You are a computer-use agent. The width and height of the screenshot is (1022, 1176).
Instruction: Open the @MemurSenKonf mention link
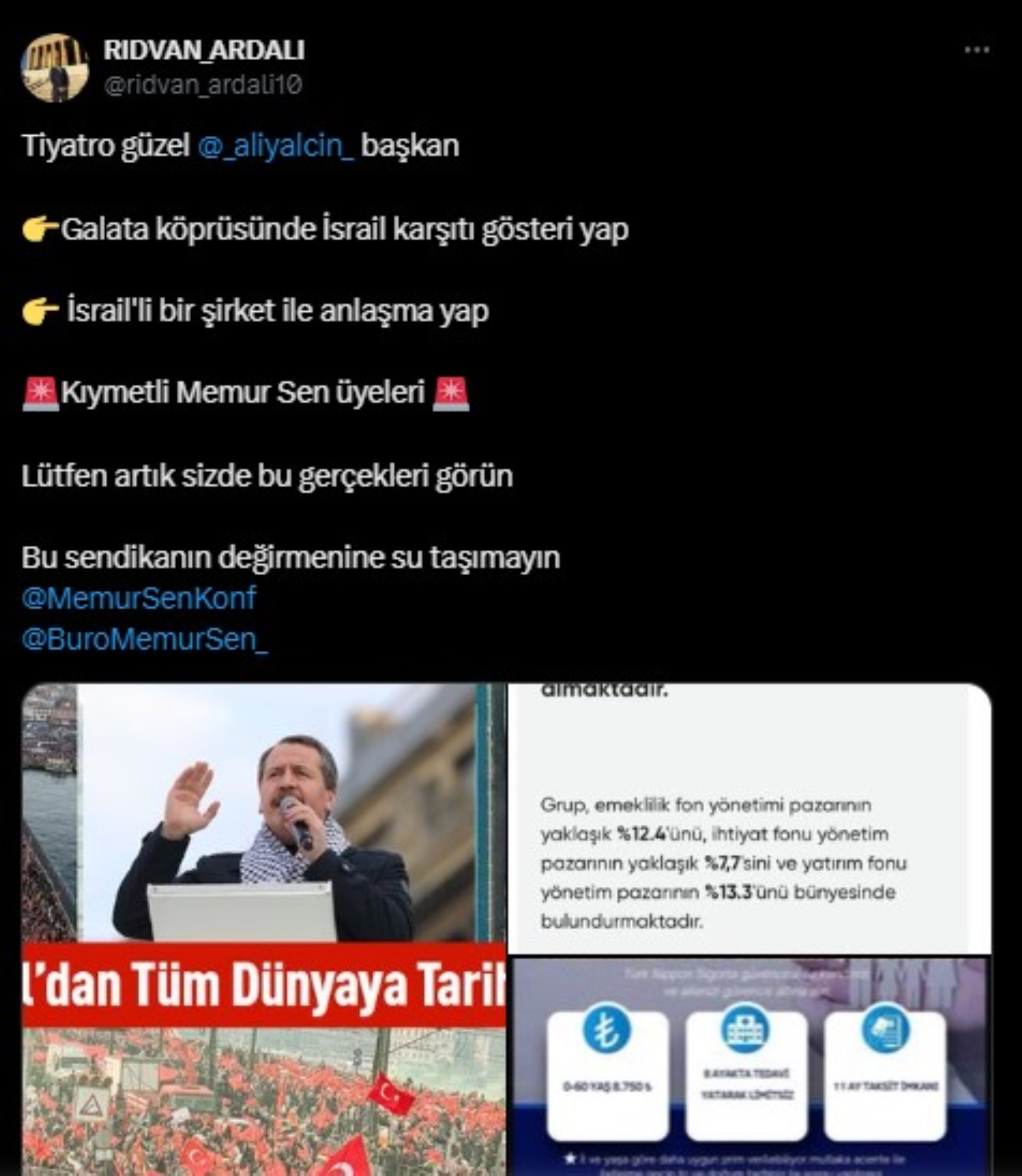[139, 597]
